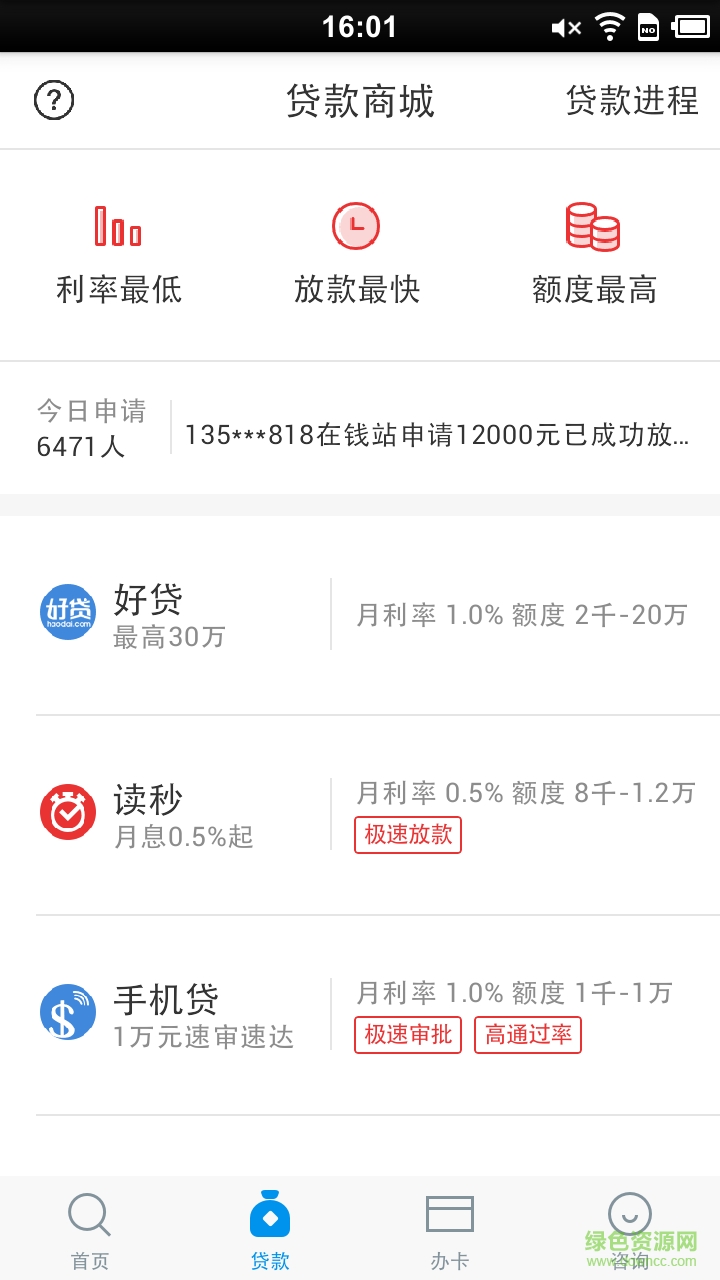The width and height of the screenshot is (720, 1280).
Task: Click the 好贷 loan listing row
Action: click(360, 612)
